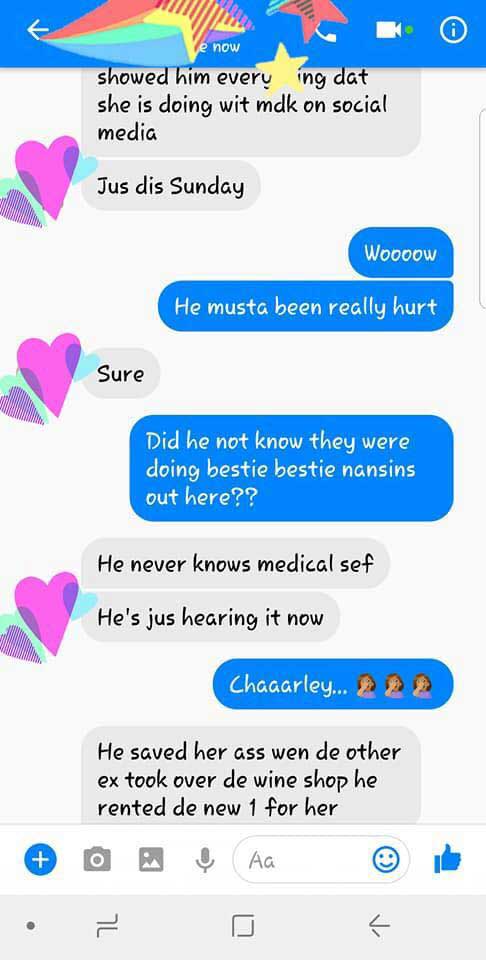
Task: Open the emoji picker smiley
Action: pos(386,860)
